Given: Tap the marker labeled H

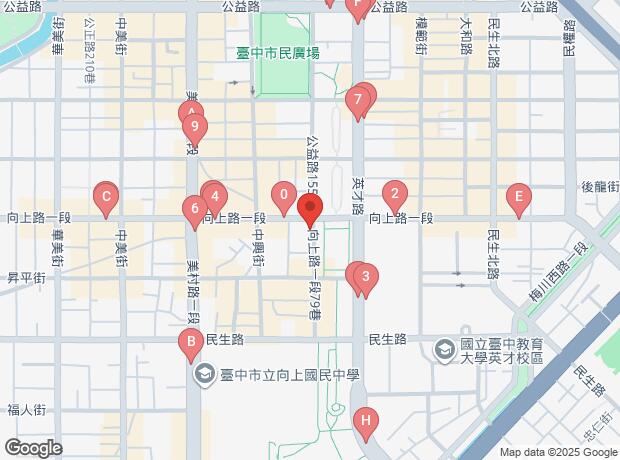Looking at the screenshot, I should click(x=366, y=420).
